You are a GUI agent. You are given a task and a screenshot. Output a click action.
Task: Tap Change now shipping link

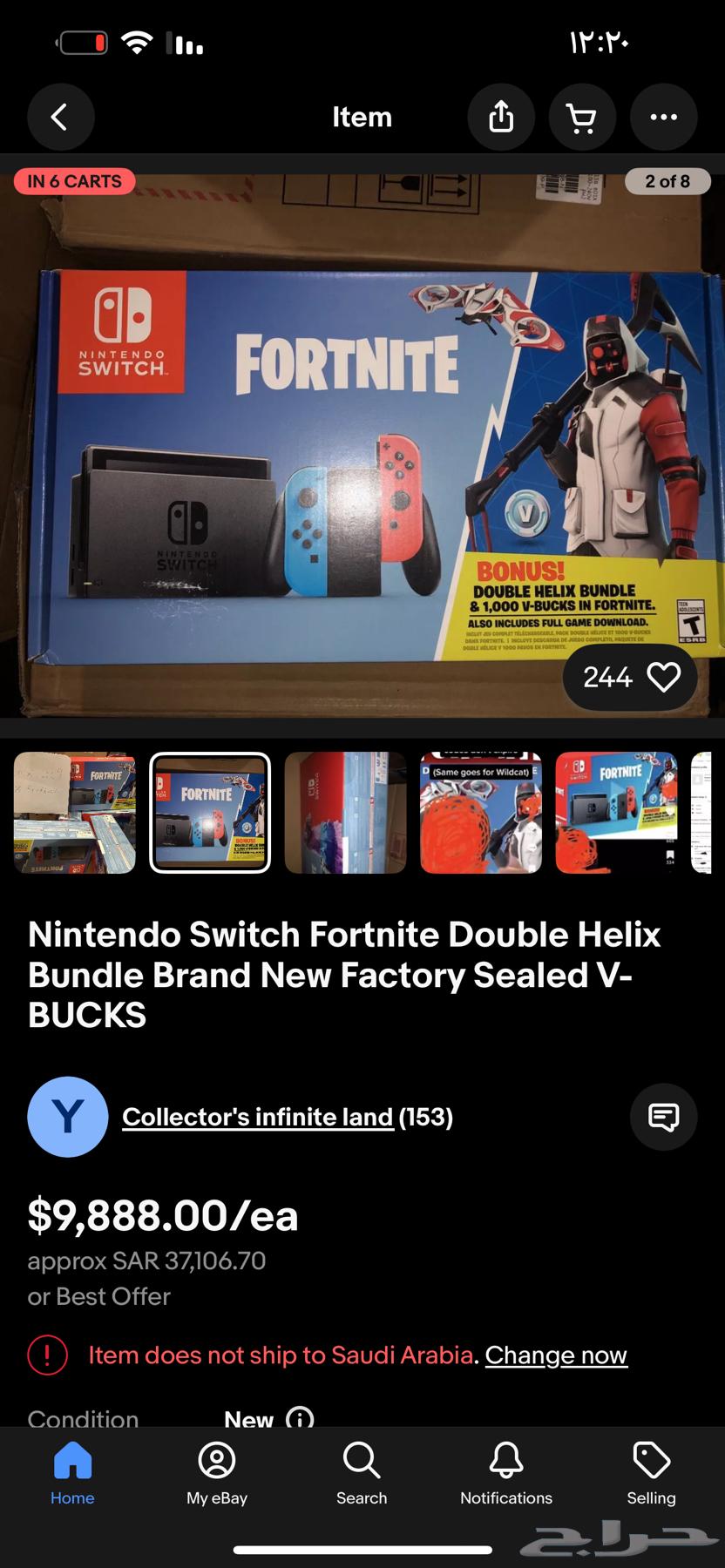[x=556, y=1355]
